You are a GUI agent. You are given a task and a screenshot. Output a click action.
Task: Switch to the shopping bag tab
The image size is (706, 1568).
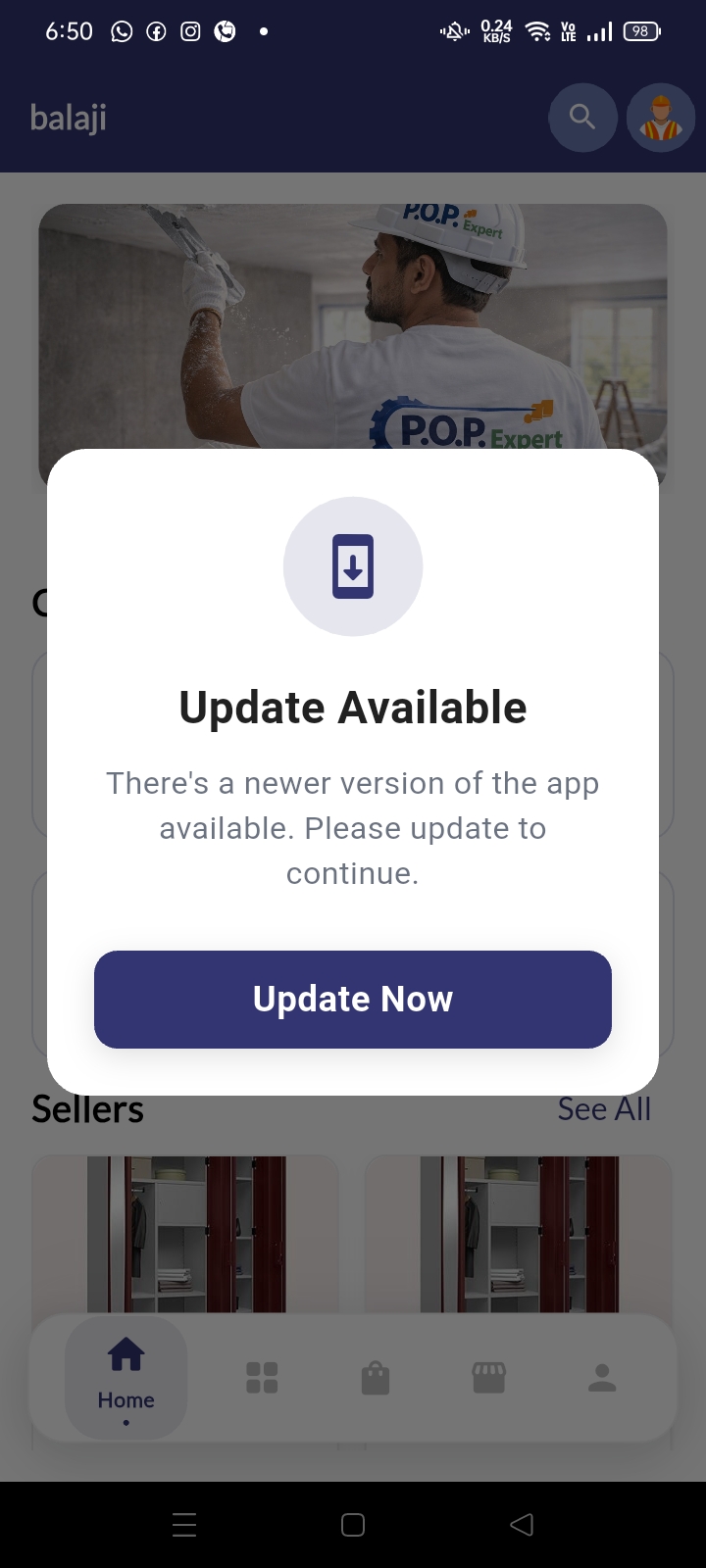point(376,1378)
